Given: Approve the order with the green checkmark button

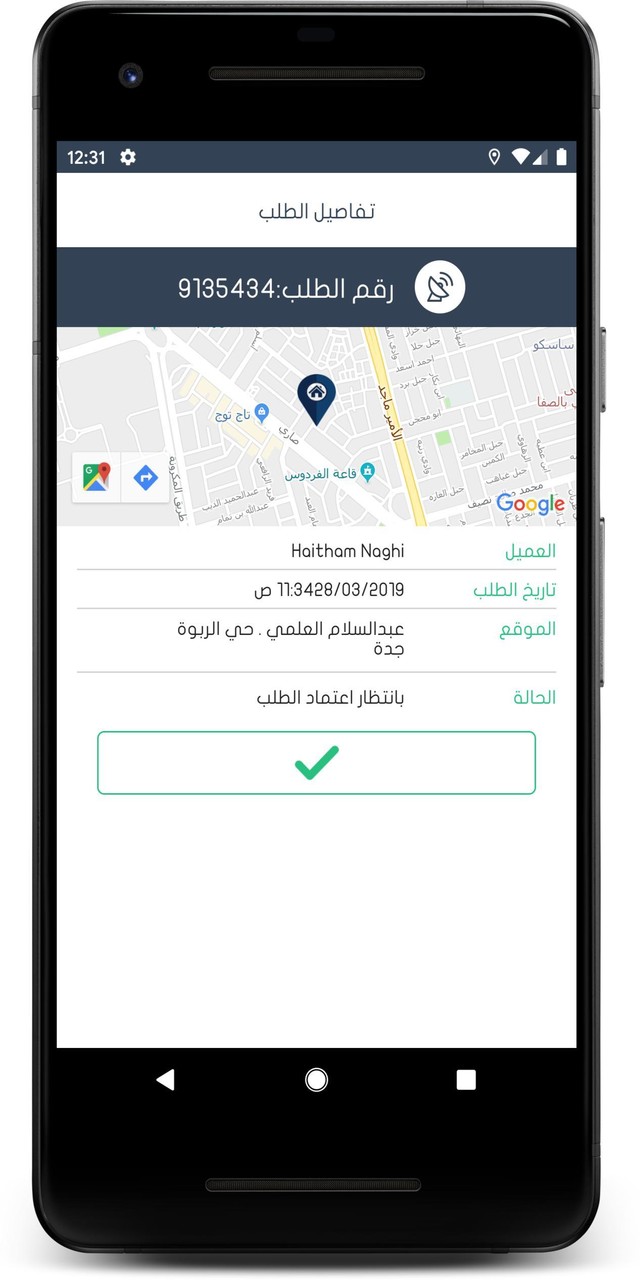Looking at the screenshot, I should pos(316,763).
